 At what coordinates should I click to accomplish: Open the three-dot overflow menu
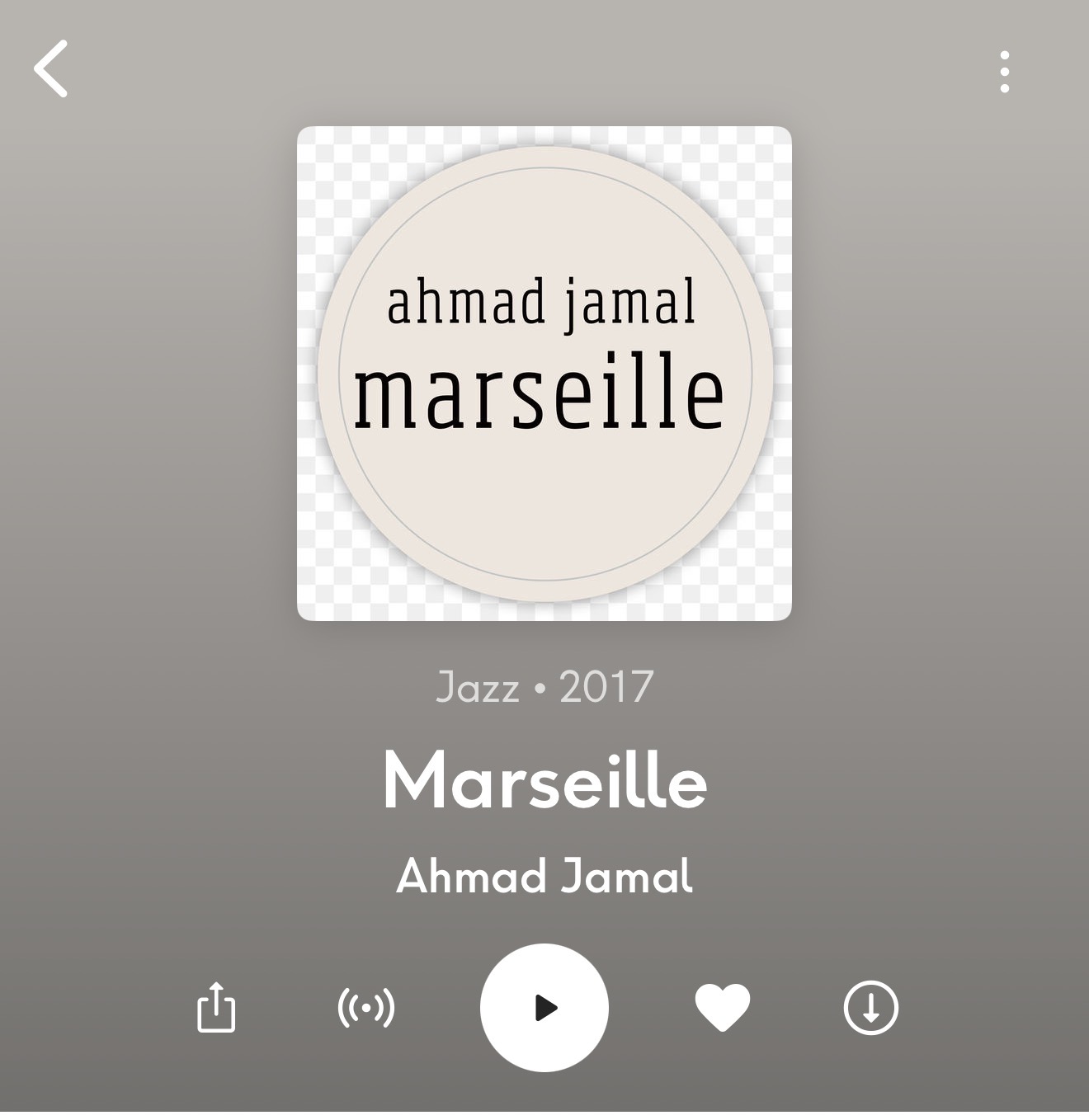(x=1004, y=72)
